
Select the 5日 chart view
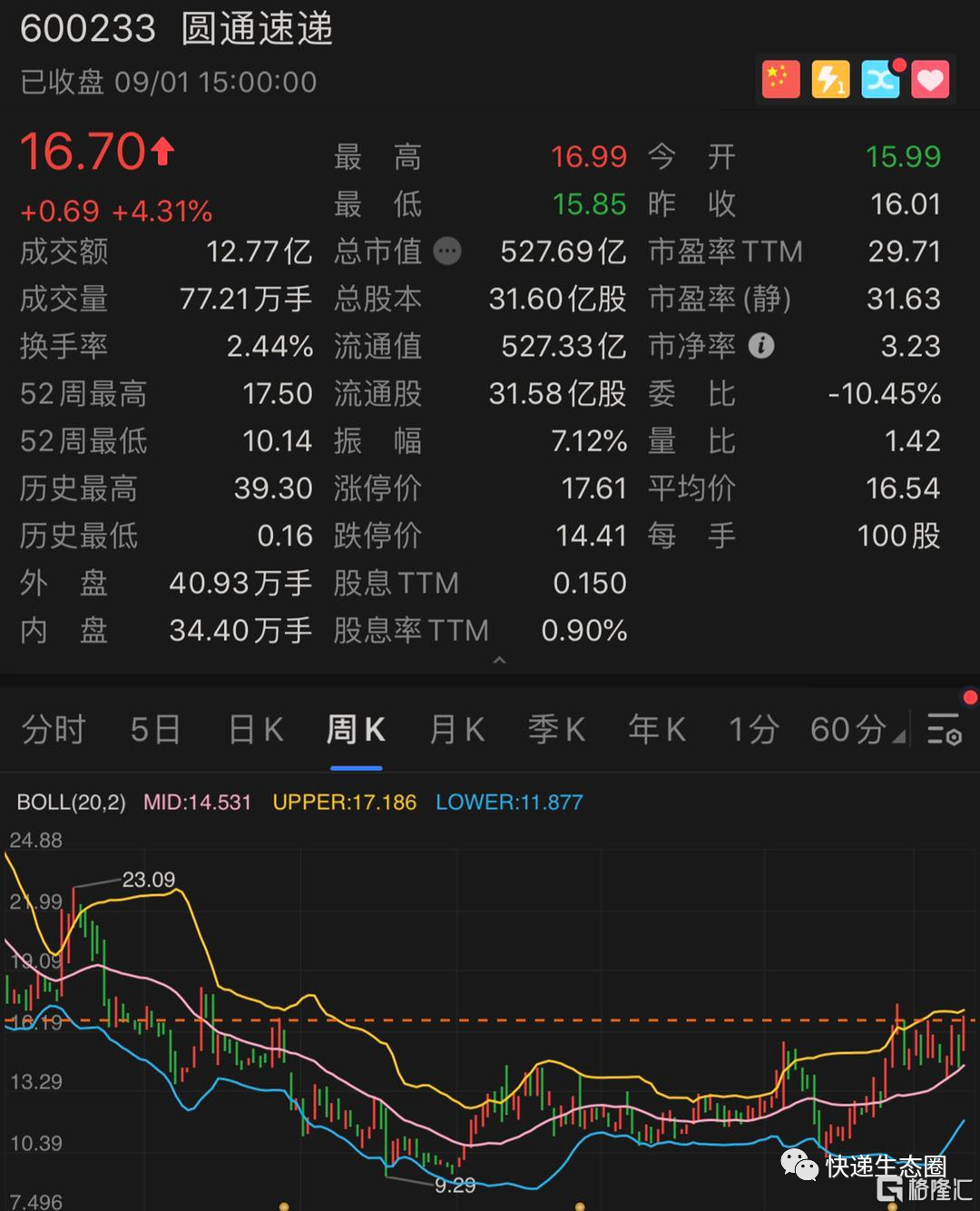pos(155,729)
